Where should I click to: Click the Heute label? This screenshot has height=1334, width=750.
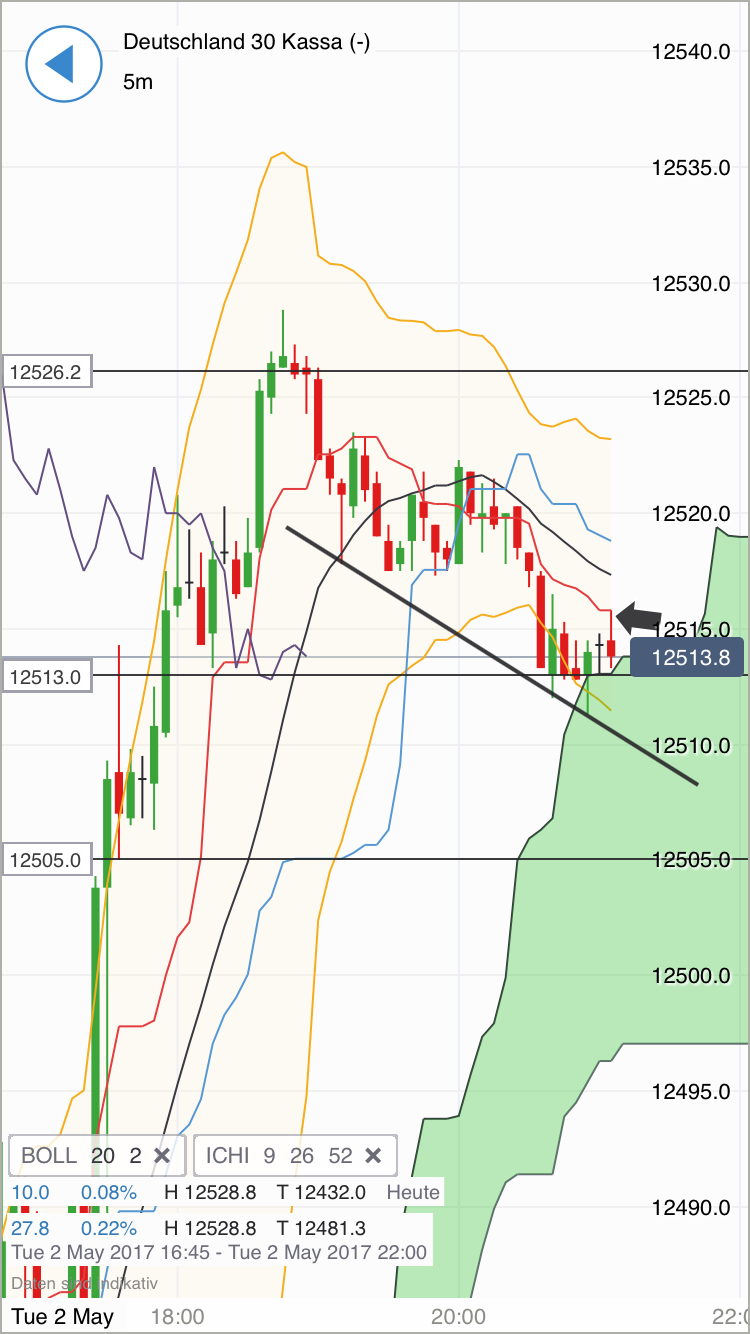click(x=412, y=1192)
